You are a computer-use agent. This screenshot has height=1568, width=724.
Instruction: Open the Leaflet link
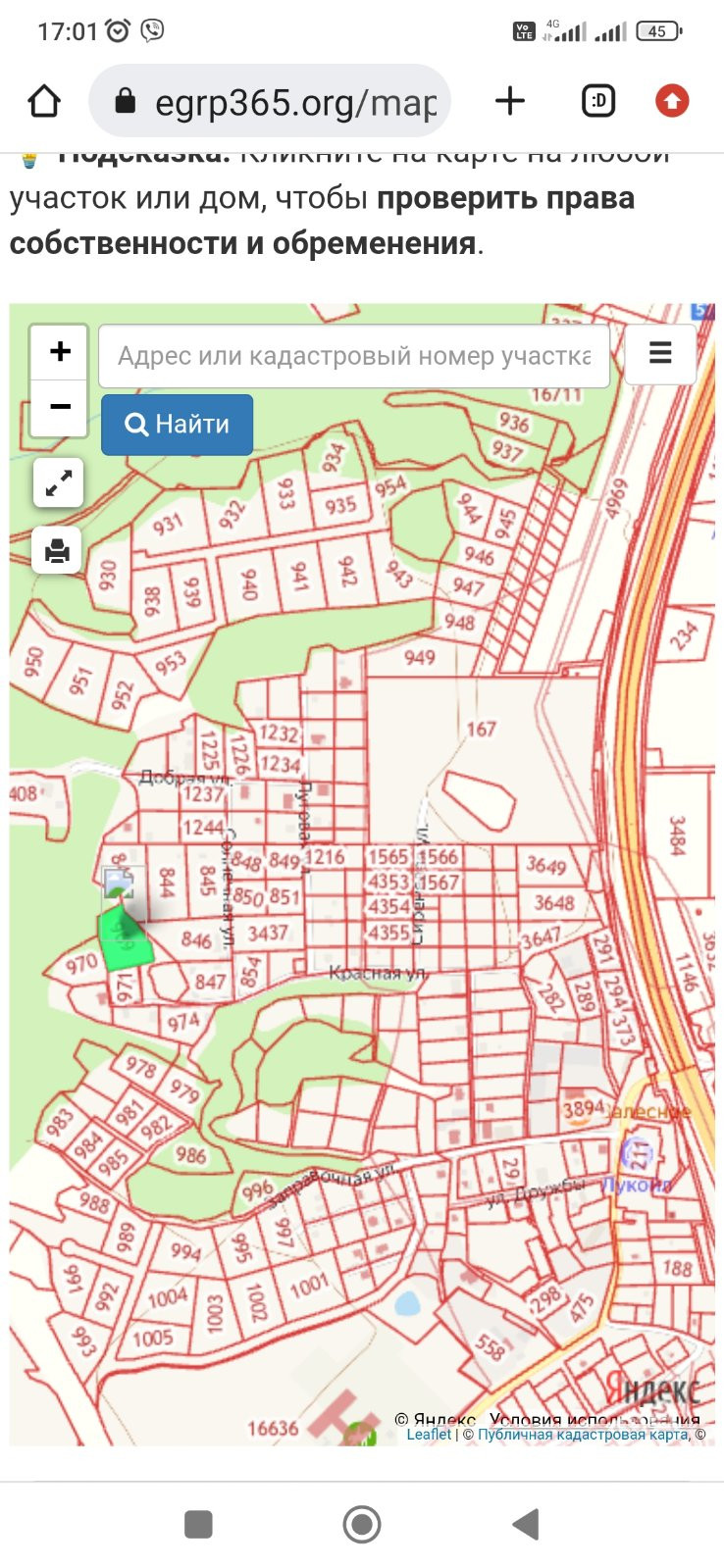(429, 1435)
